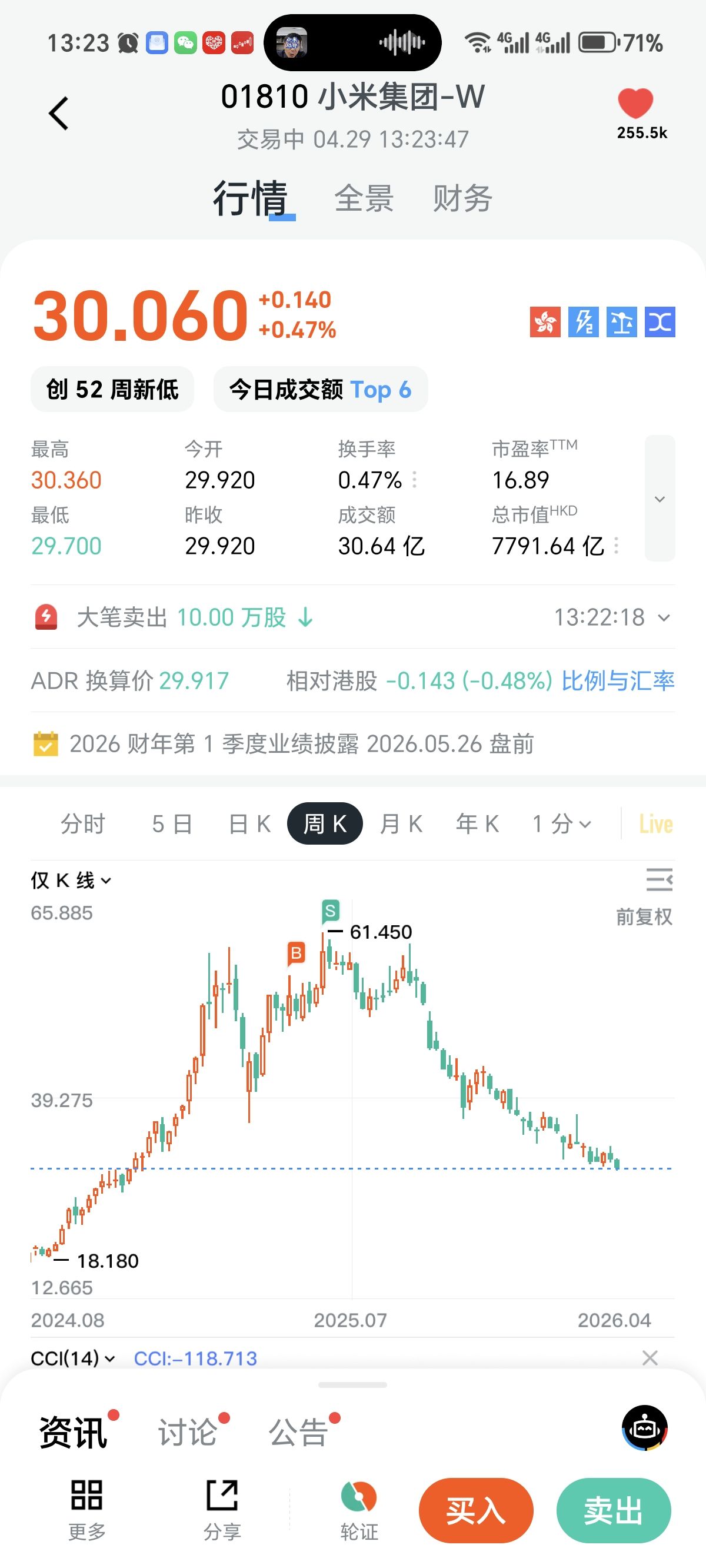The height and width of the screenshot is (1568, 706).
Task: Open the 比例与汇率 link
Action: click(617, 680)
